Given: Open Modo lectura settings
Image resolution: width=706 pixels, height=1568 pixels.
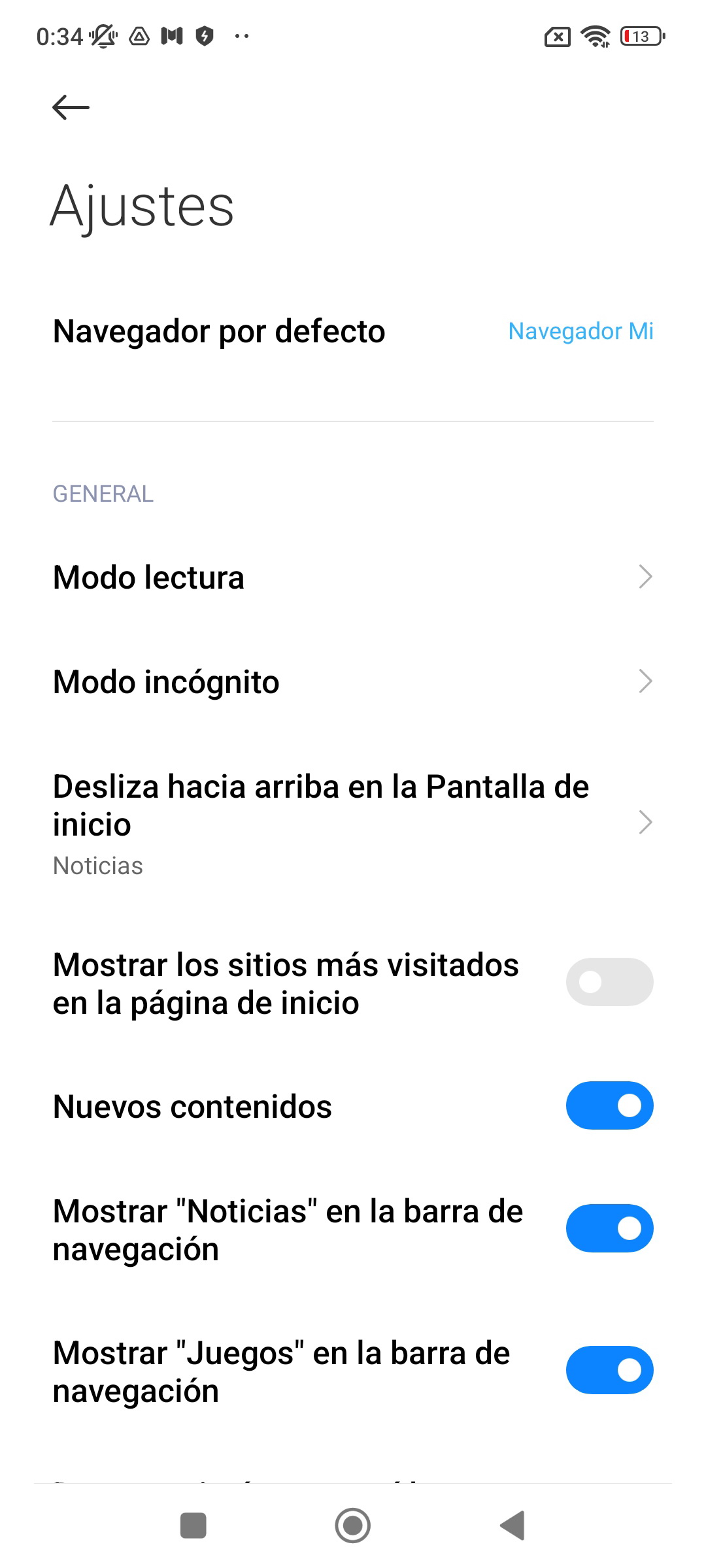Looking at the screenshot, I should tap(353, 577).
